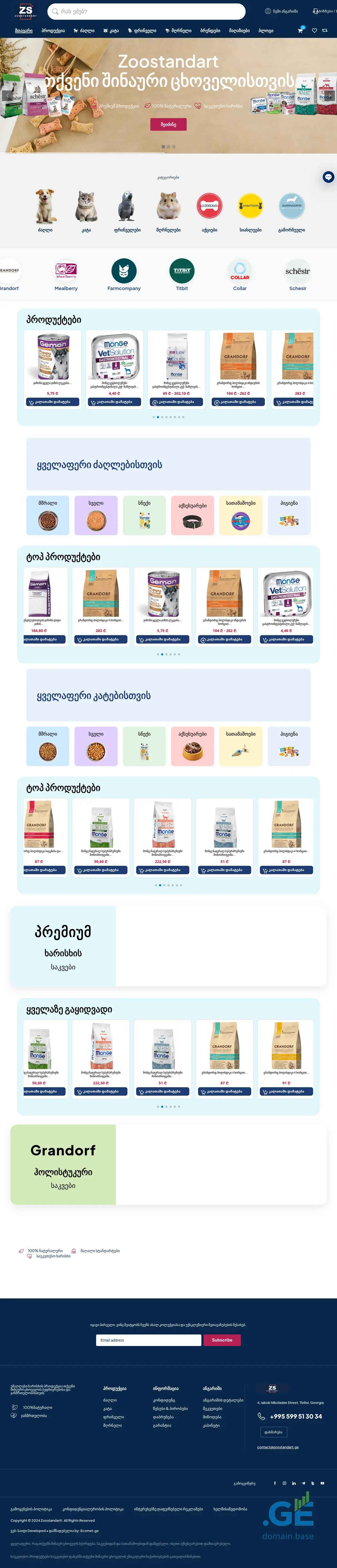Open the contact@zoostandart.ge email link
The width and height of the screenshot is (337, 1568).
(278, 1447)
